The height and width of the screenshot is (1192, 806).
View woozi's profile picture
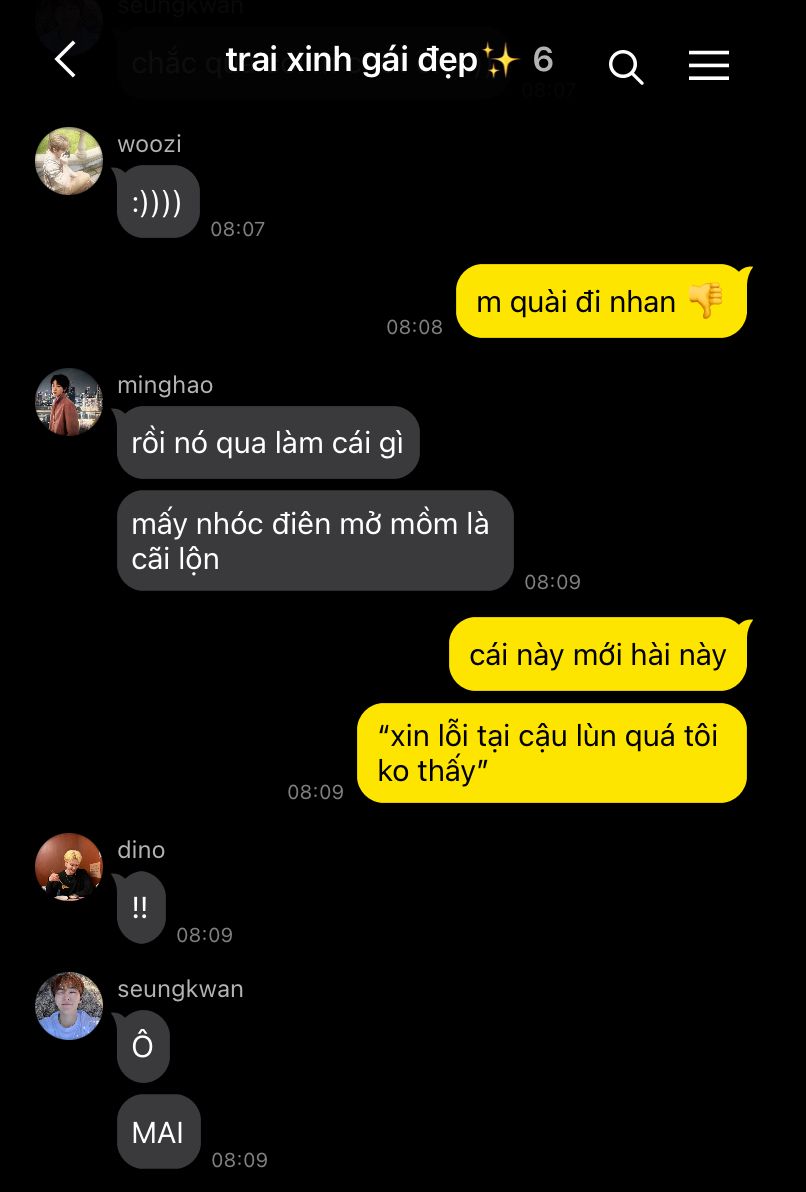(x=69, y=161)
